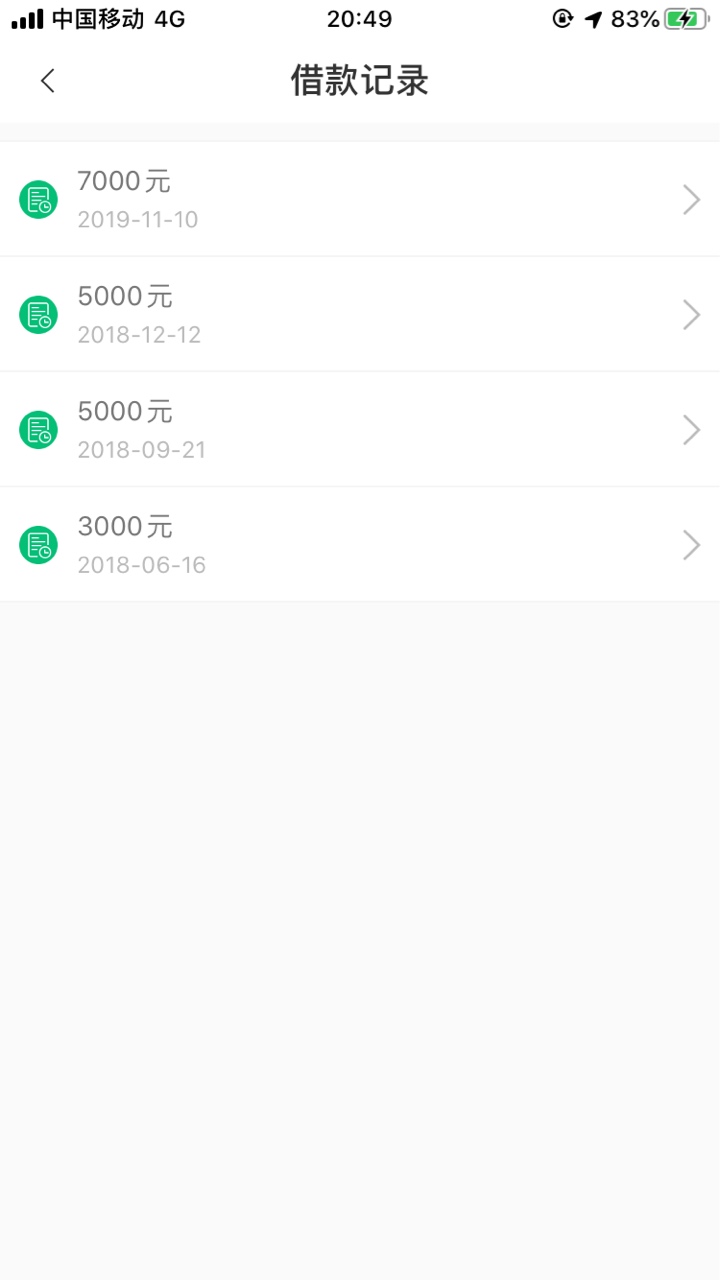Open the 3000元 loan record from 2018-06-16

[360, 544]
